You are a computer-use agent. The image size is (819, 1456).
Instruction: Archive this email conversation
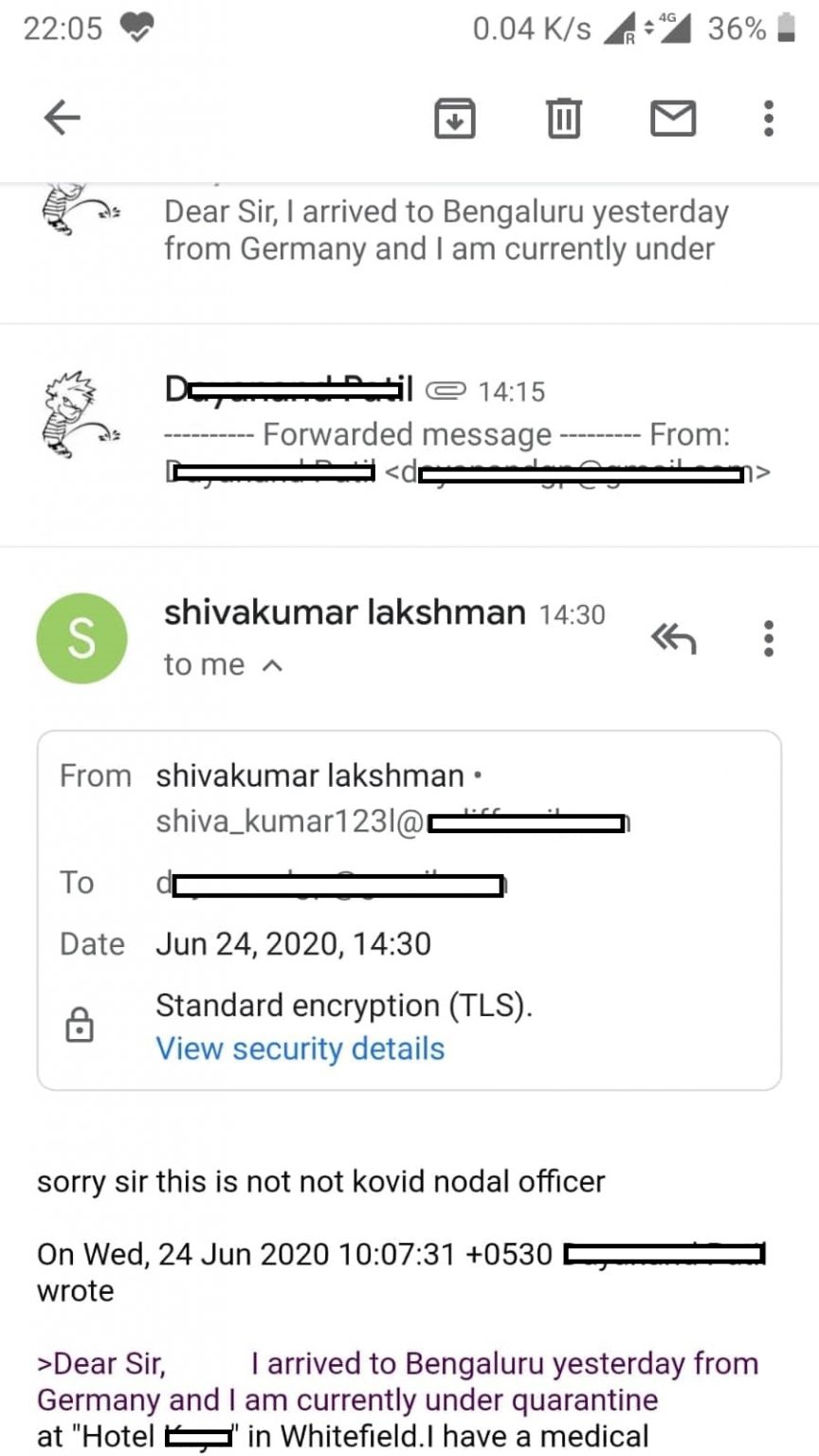pyautogui.click(x=455, y=118)
